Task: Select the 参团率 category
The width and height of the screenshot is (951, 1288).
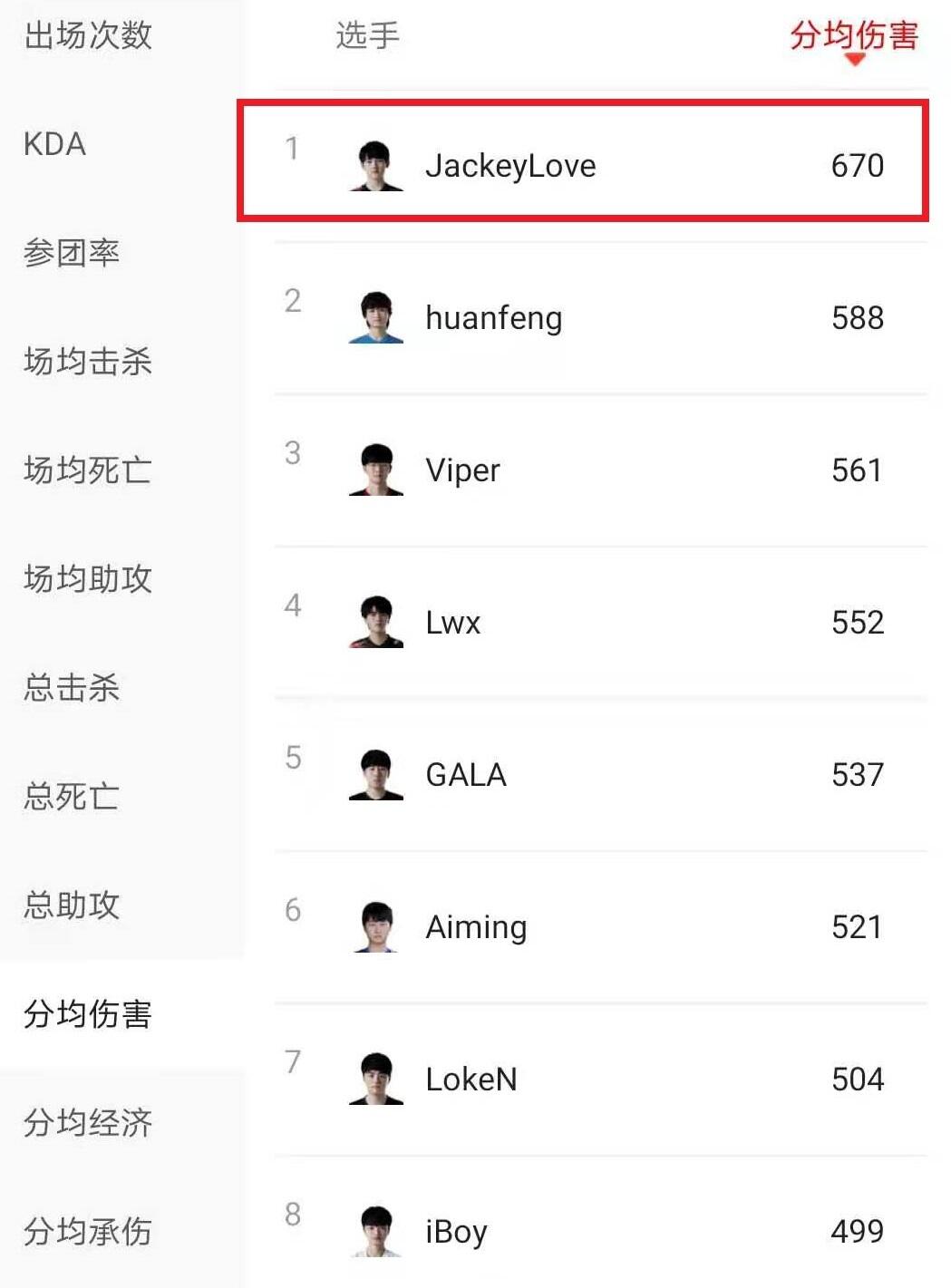Action: [x=72, y=253]
